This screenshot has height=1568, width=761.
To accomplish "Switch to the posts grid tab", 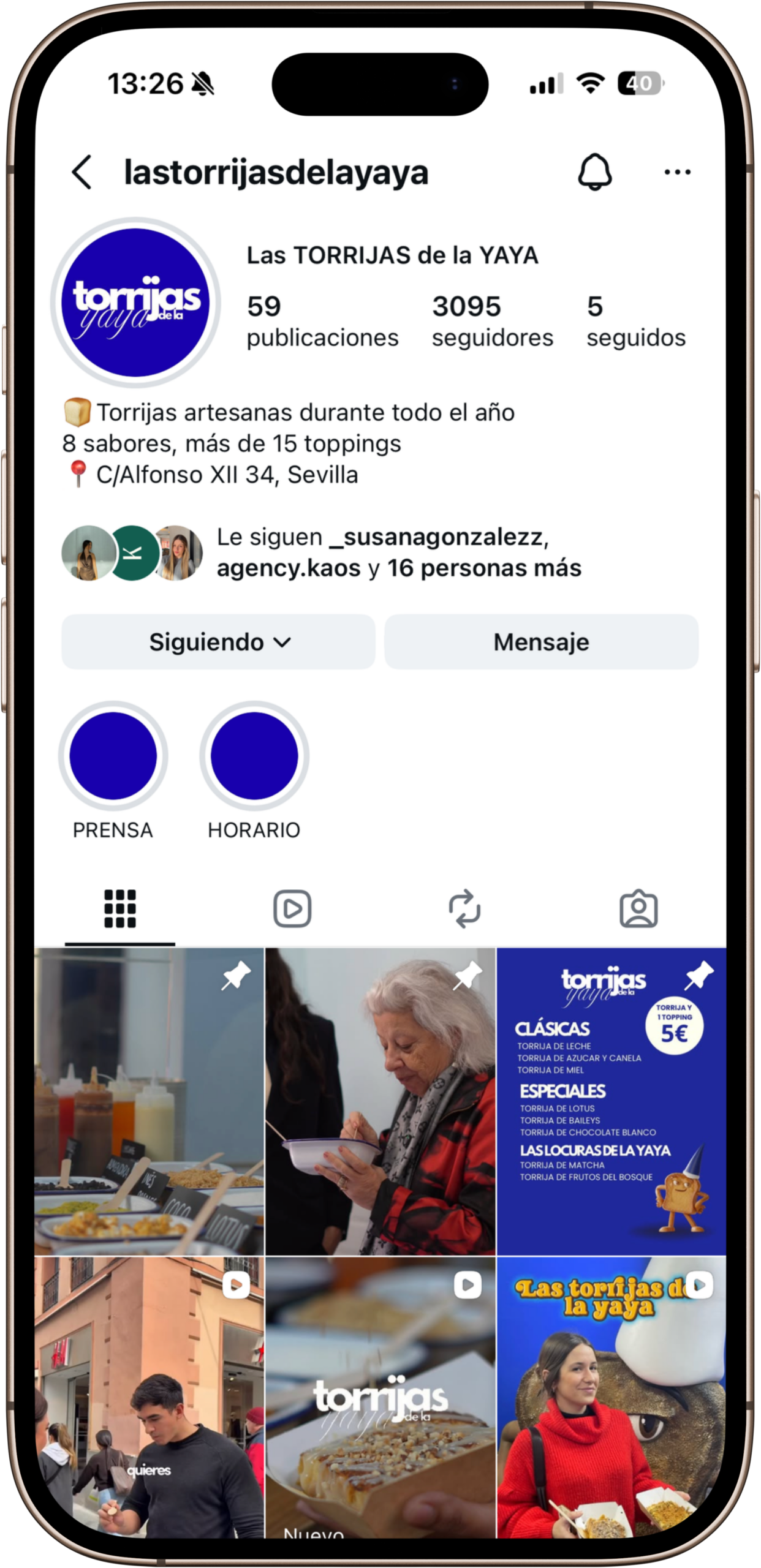I will coord(120,909).
